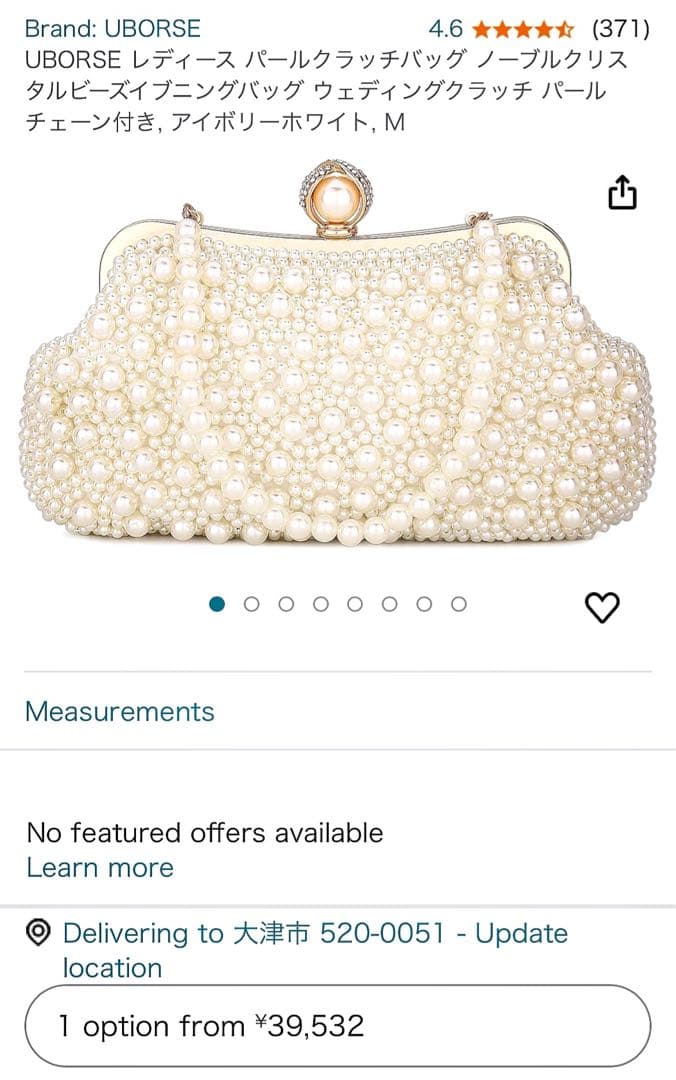Tap Learn more about featured offers
Screen dimensions: 676x1080
point(100,867)
